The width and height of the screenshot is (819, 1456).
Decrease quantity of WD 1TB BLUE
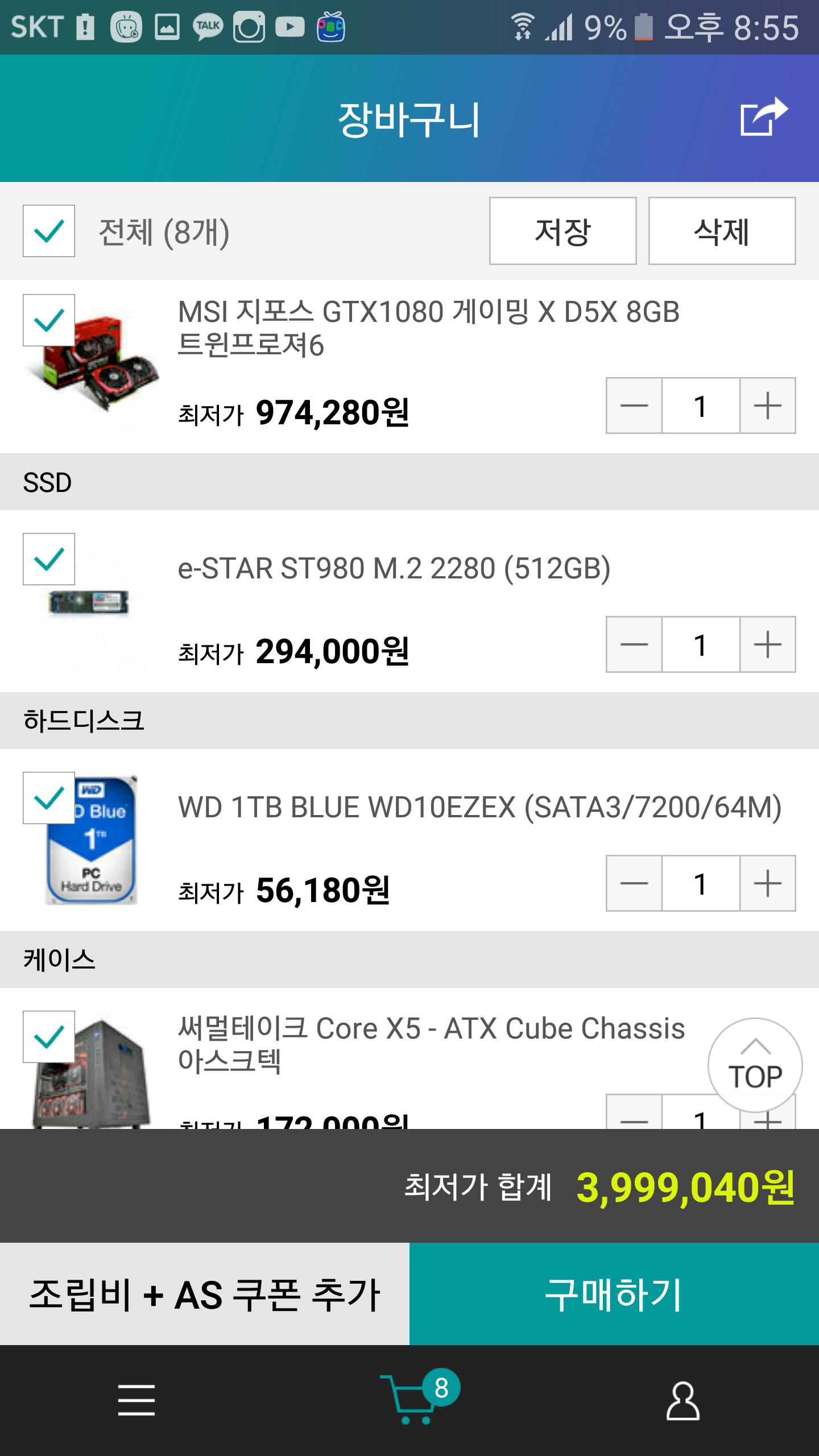coord(634,883)
